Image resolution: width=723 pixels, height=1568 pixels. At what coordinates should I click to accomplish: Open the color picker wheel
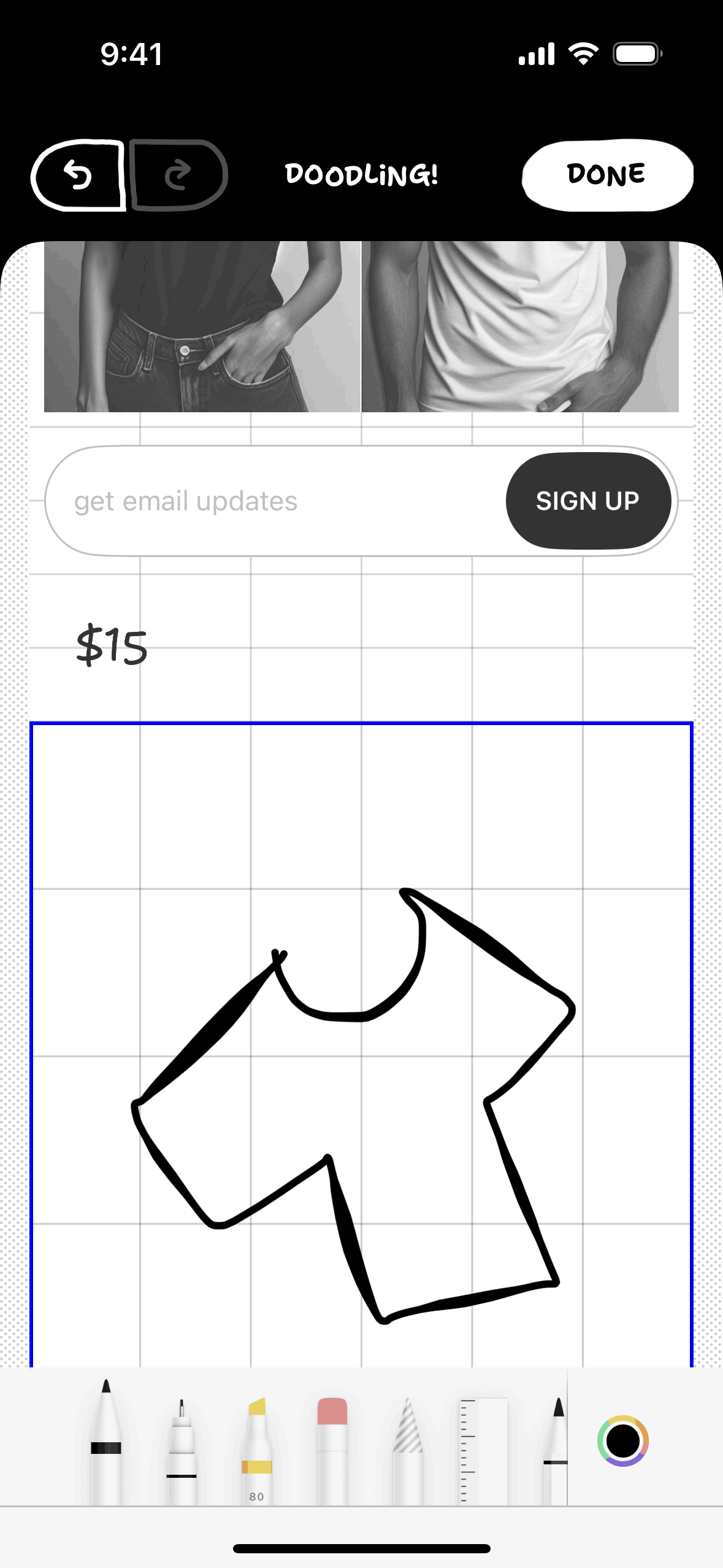pos(622,1440)
